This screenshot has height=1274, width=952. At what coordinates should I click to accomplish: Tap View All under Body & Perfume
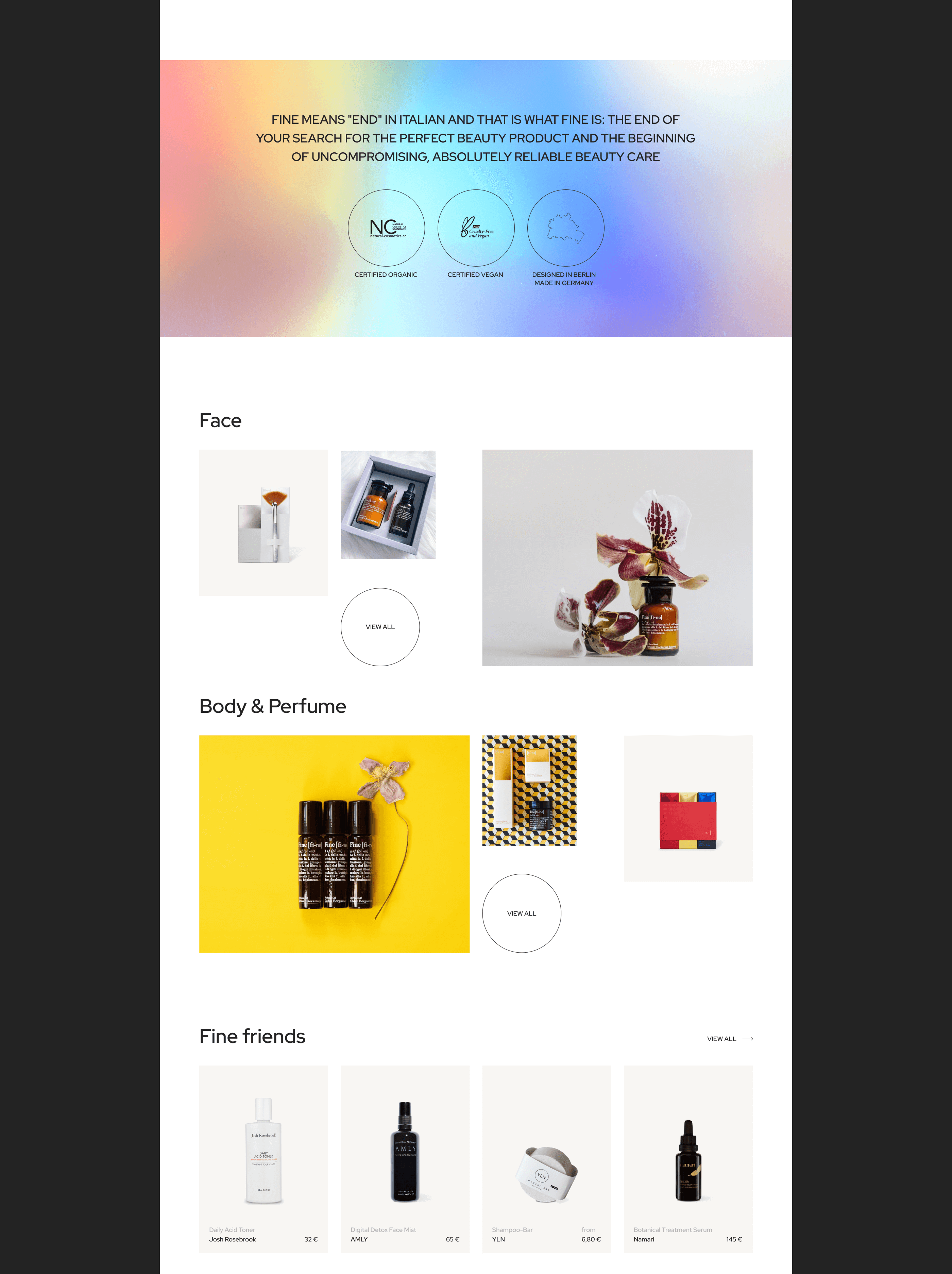(521, 913)
